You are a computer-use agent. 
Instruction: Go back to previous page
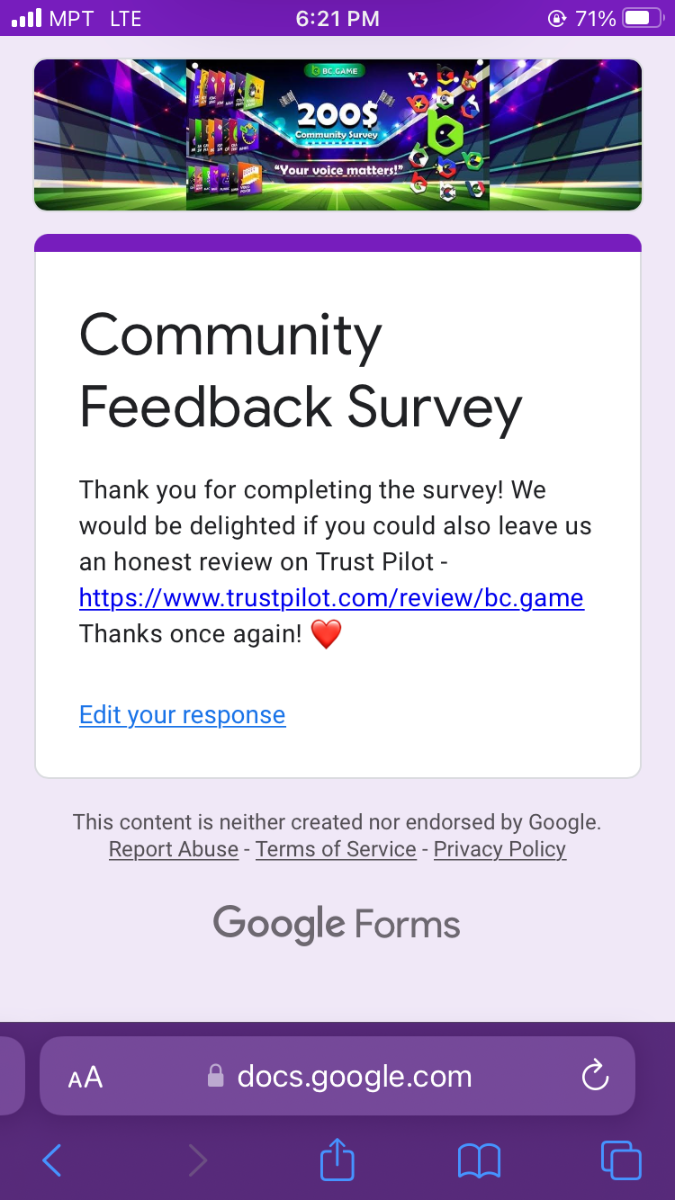point(52,1160)
